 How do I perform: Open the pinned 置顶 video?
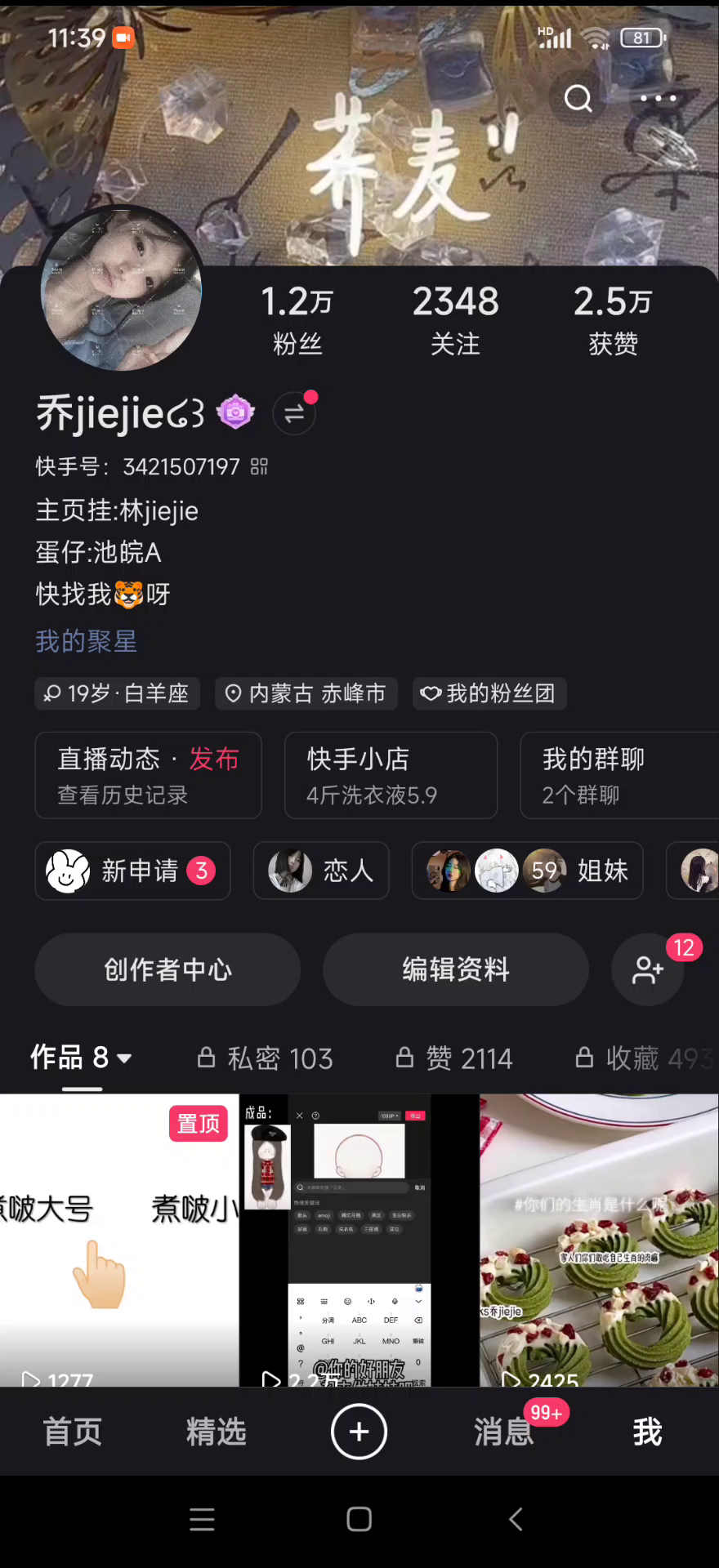coord(119,1240)
